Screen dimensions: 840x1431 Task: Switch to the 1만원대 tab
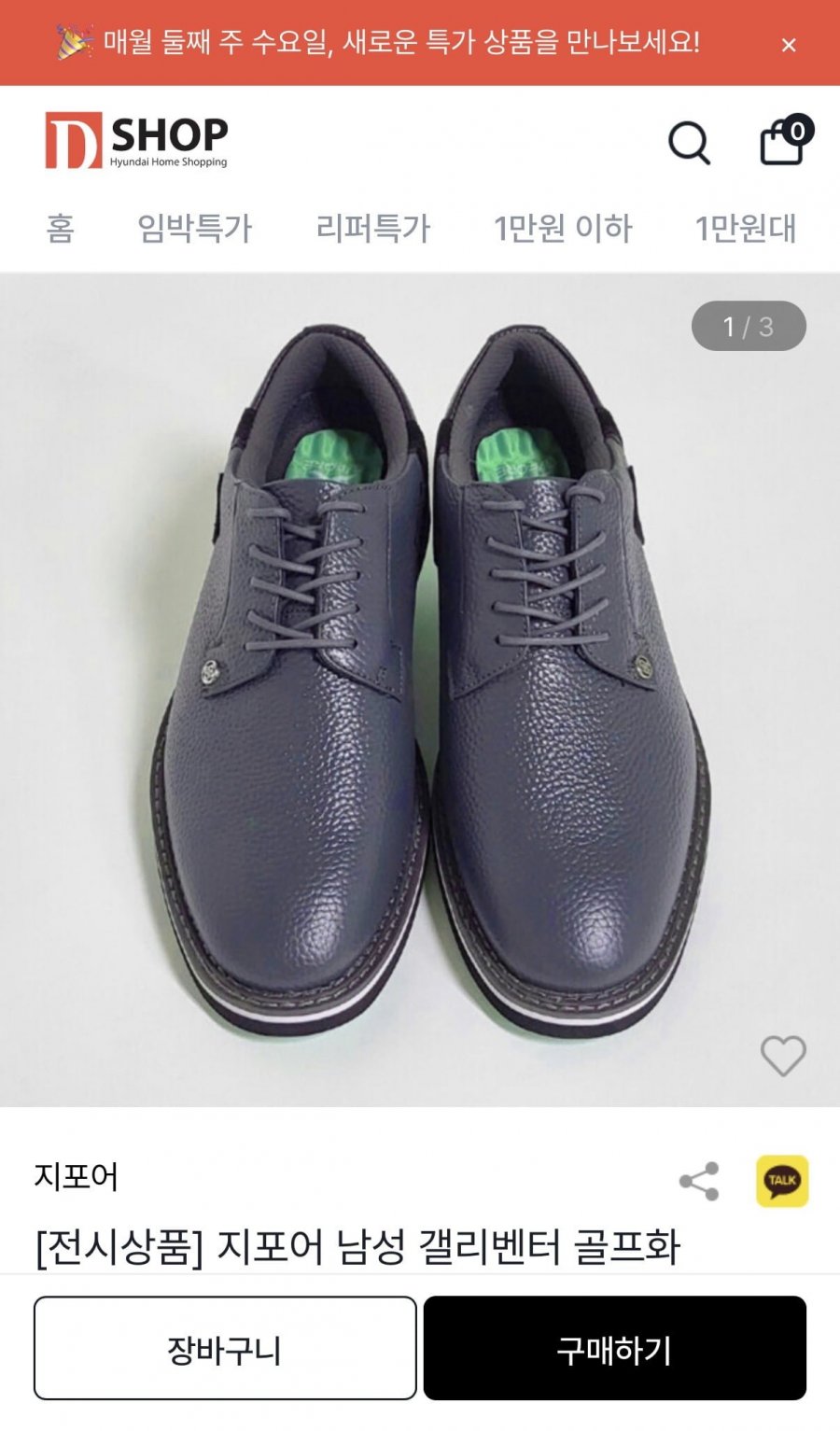[746, 228]
